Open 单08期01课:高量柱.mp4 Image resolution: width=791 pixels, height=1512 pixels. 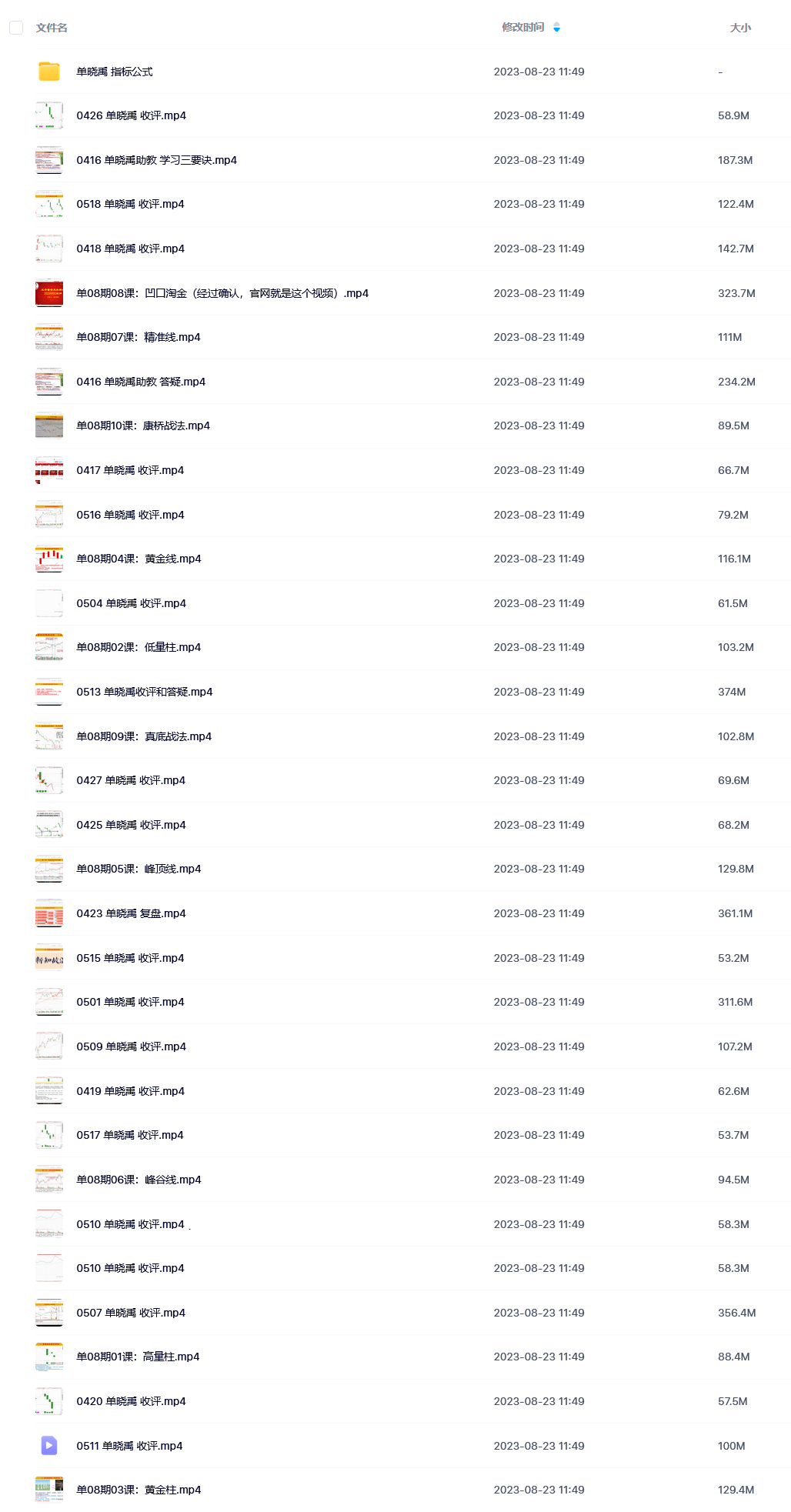click(x=138, y=1357)
